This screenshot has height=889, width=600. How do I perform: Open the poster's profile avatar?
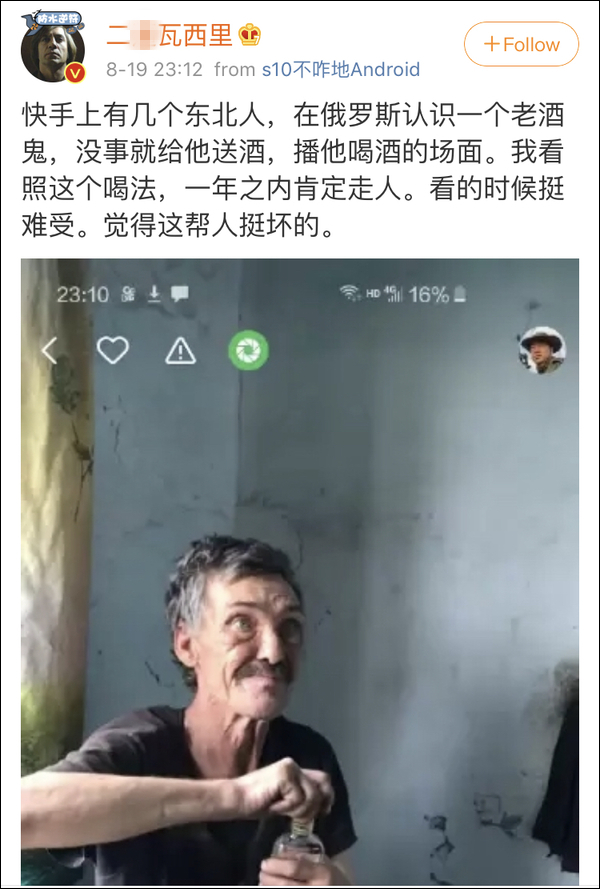click(x=53, y=49)
